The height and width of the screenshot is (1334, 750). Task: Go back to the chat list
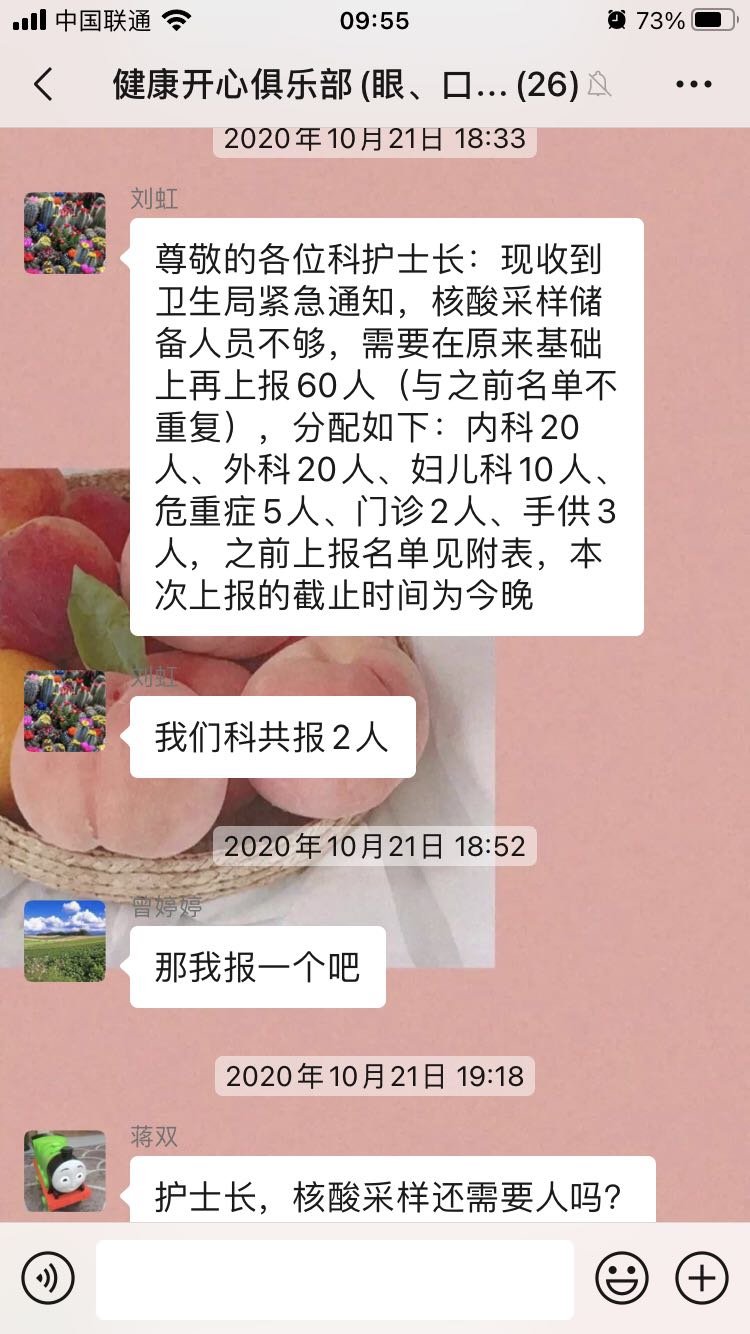point(43,85)
